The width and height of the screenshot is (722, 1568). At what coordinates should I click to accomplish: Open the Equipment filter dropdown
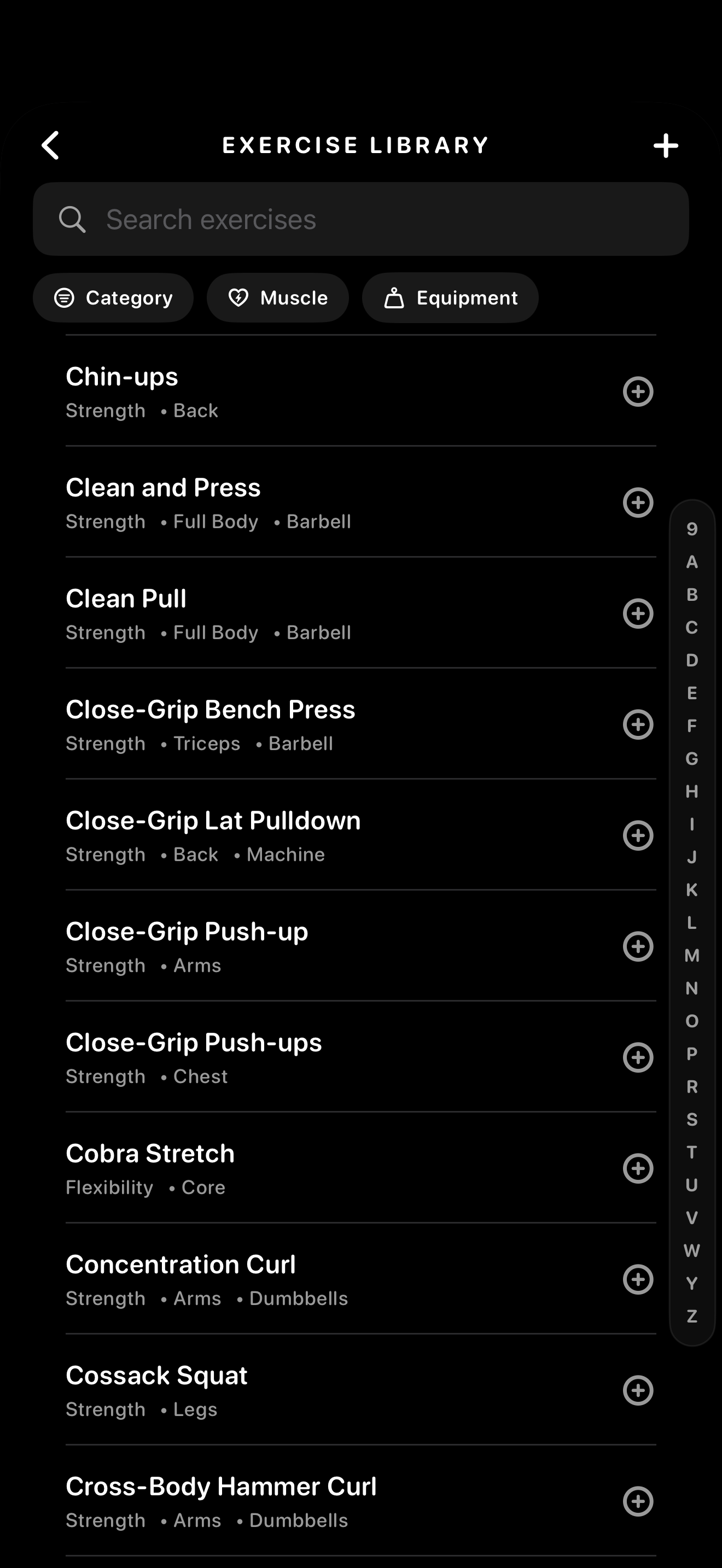pos(450,297)
